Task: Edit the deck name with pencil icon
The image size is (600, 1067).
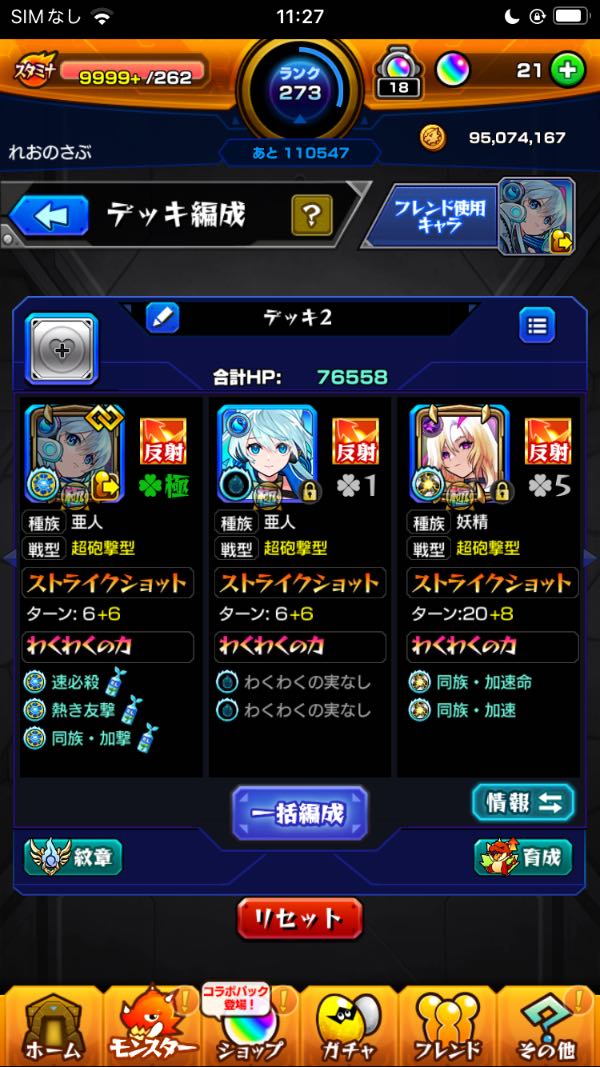Action: coord(162,318)
